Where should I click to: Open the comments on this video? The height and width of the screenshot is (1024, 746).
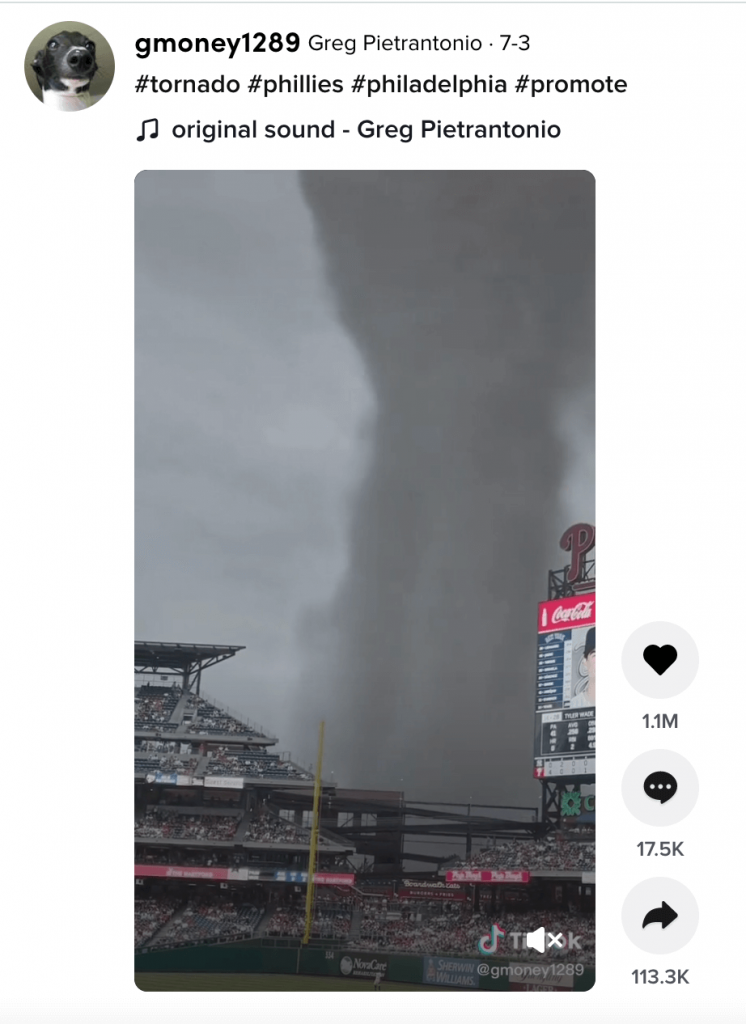coord(660,788)
